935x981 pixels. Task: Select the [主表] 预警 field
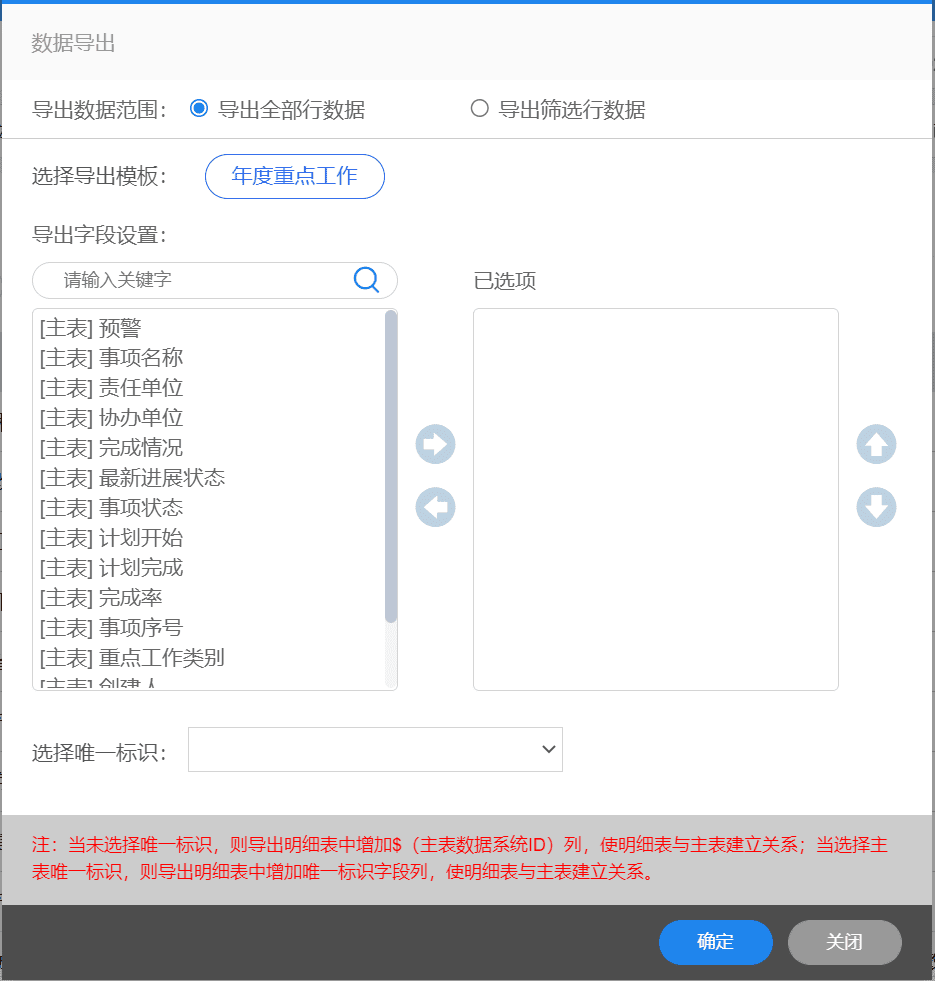[212, 328]
